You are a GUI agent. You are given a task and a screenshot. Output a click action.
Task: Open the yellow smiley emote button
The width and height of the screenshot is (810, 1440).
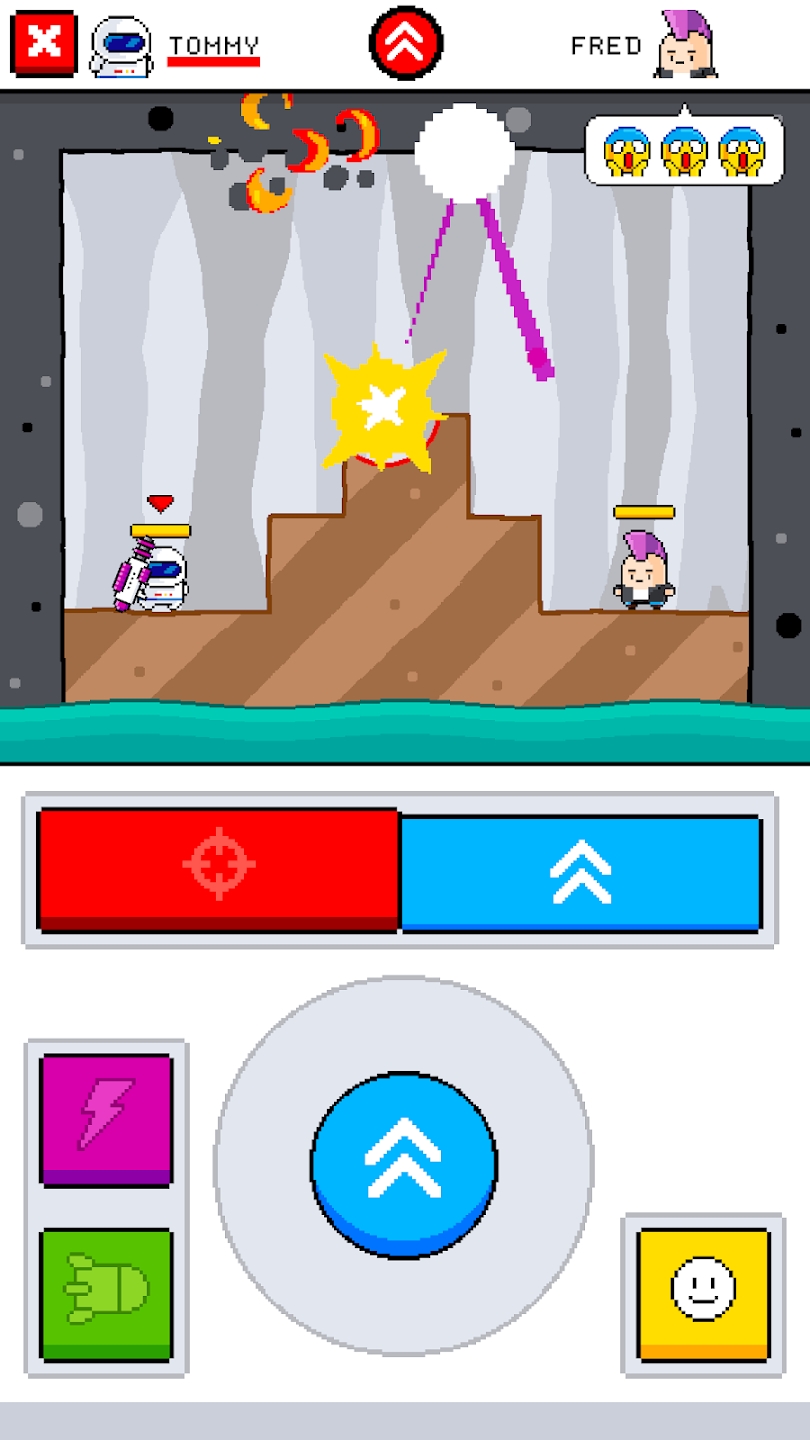(x=703, y=1293)
